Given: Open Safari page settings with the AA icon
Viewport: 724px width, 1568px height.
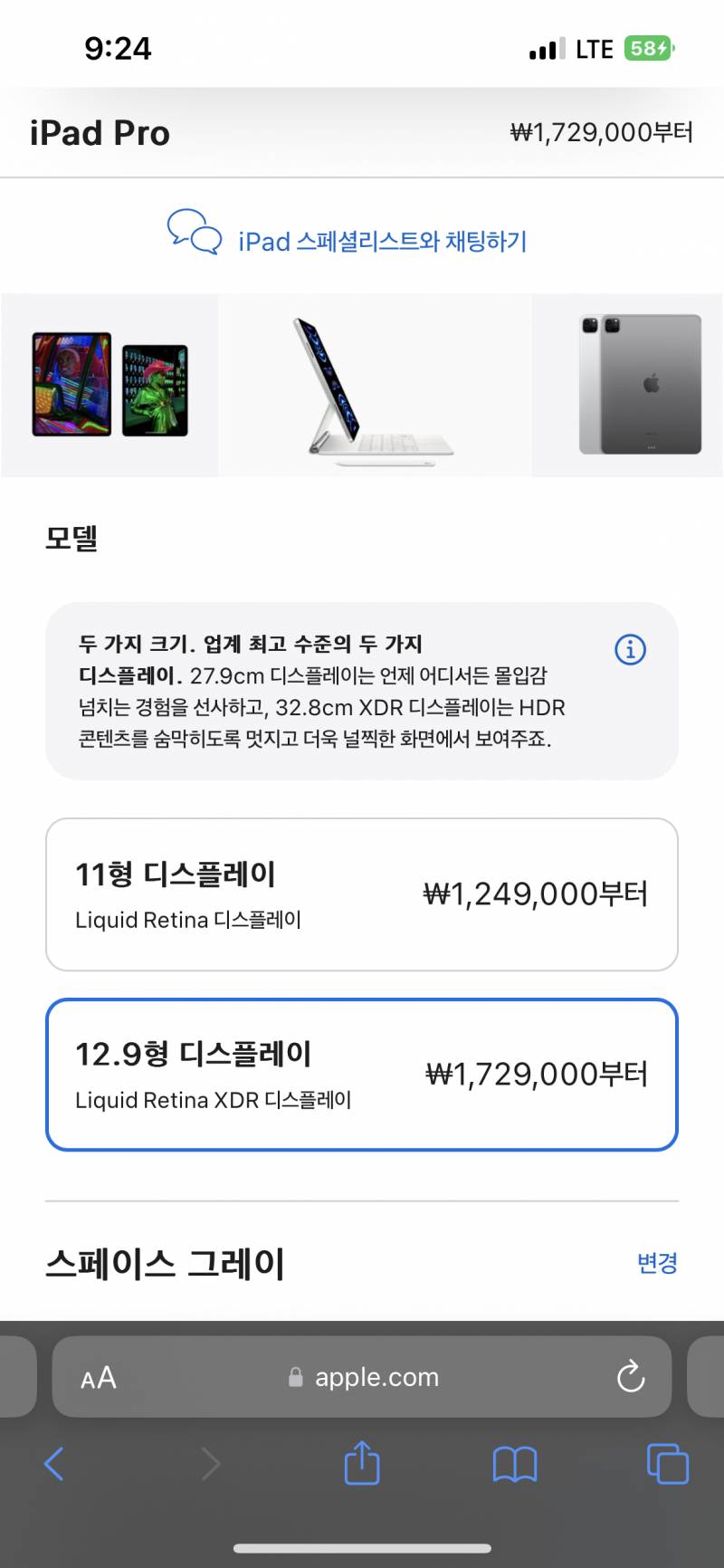Looking at the screenshot, I should point(100,1377).
